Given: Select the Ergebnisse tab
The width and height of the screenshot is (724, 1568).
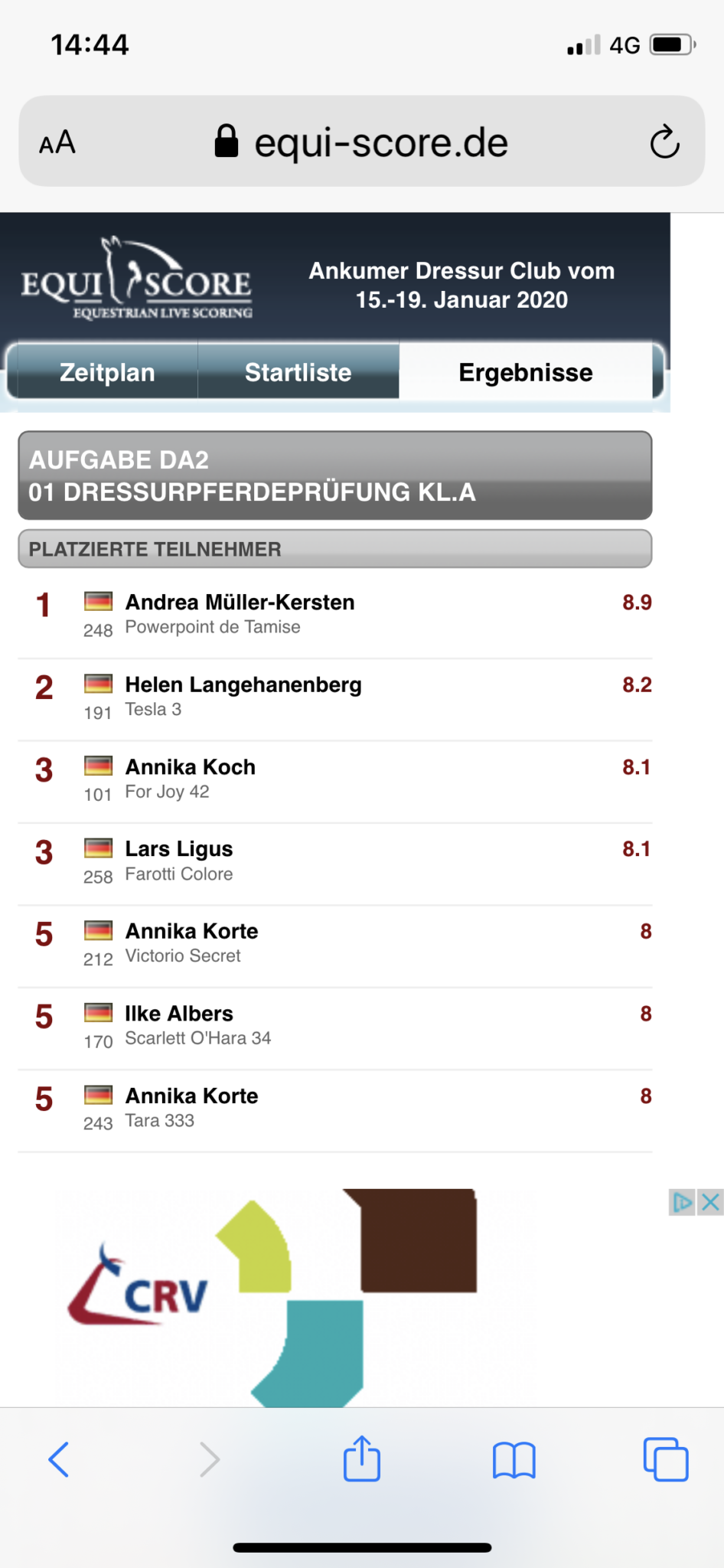Looking at the screenshot, I should pyautogui.click(x=525, y=372).
